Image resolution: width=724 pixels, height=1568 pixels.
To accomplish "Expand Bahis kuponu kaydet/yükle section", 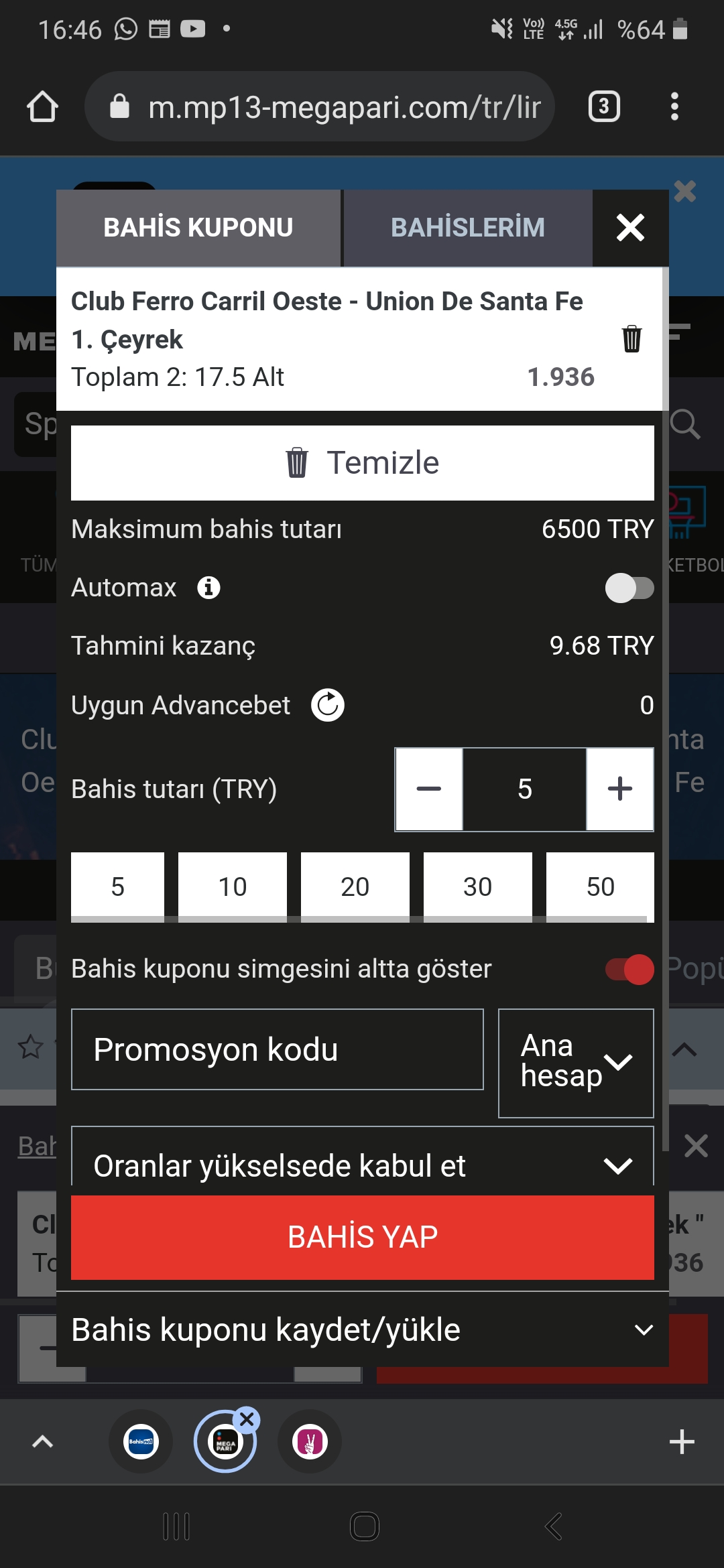I will (x=363, y=1330).
